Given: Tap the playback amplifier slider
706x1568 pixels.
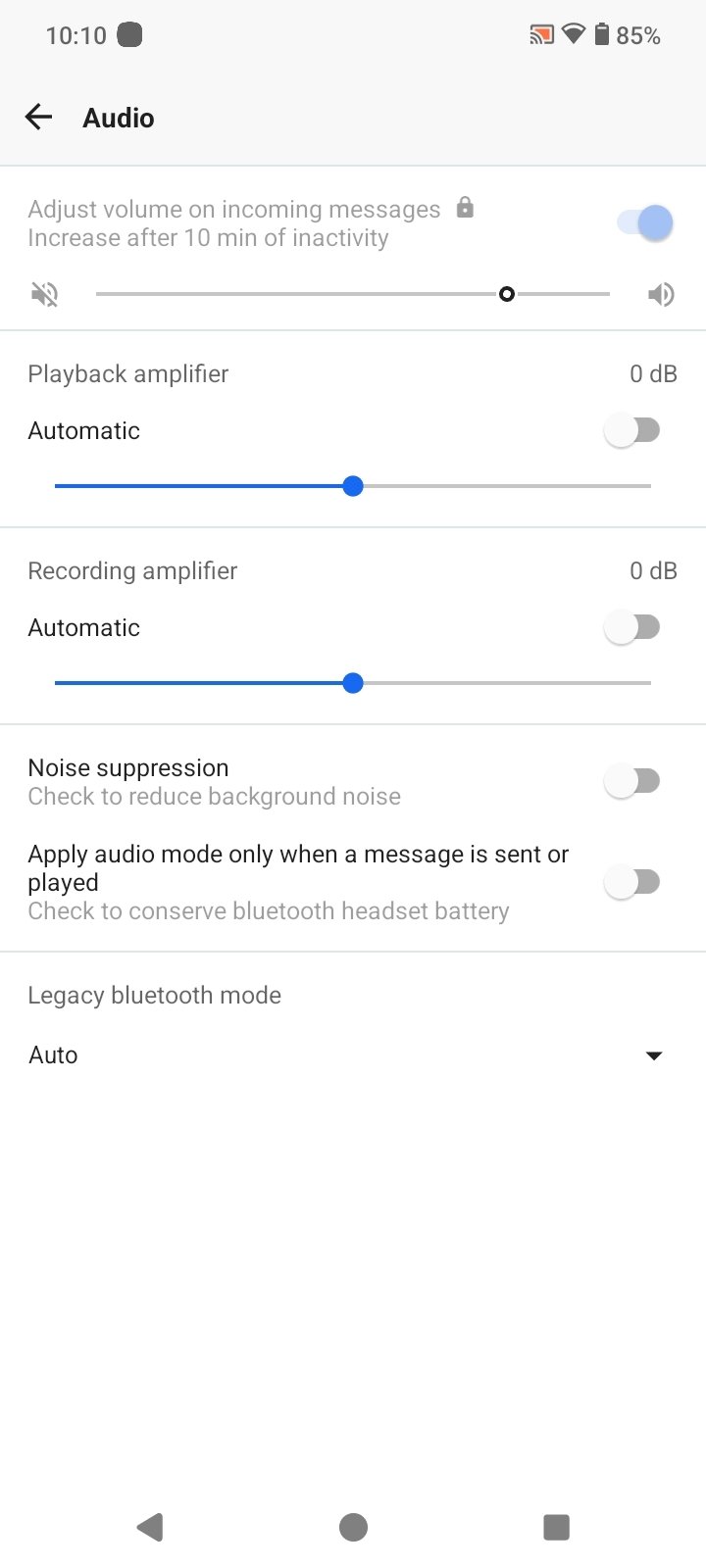Looking at the screenshot, I should (x=353, y=486).
